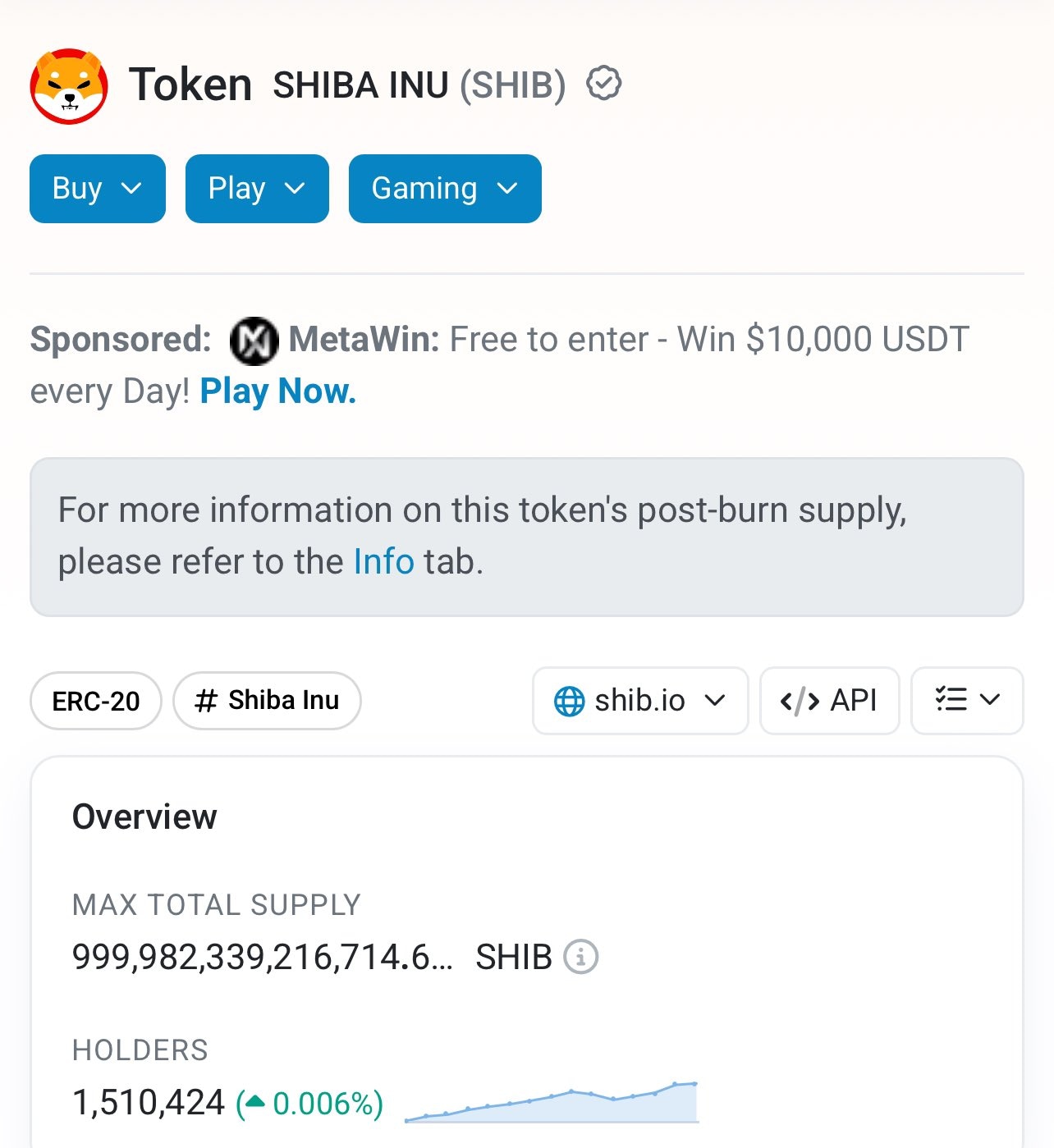Follow the sponsored Play Now link
The image size is (1054, 1148).
click(277, 391)
